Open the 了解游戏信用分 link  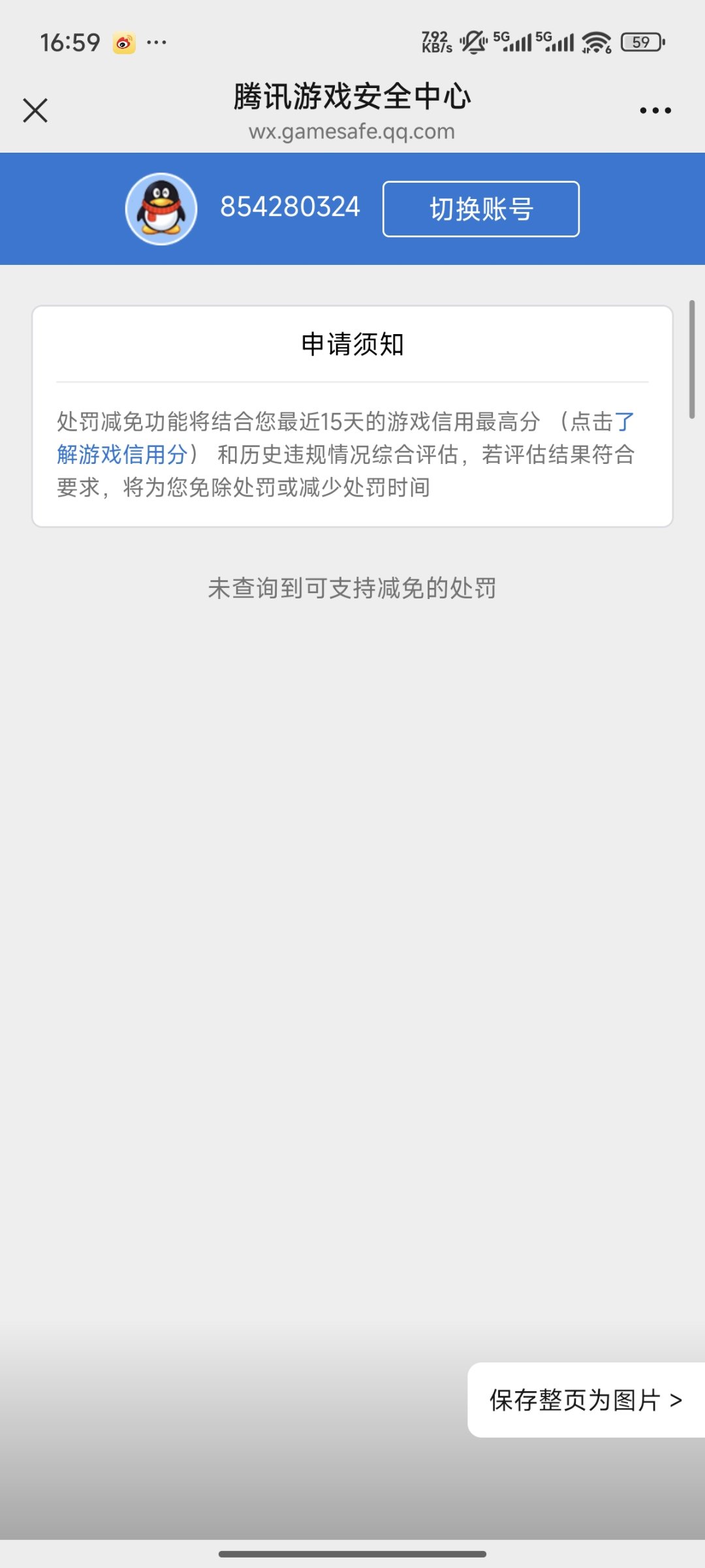tap(123, 455)
